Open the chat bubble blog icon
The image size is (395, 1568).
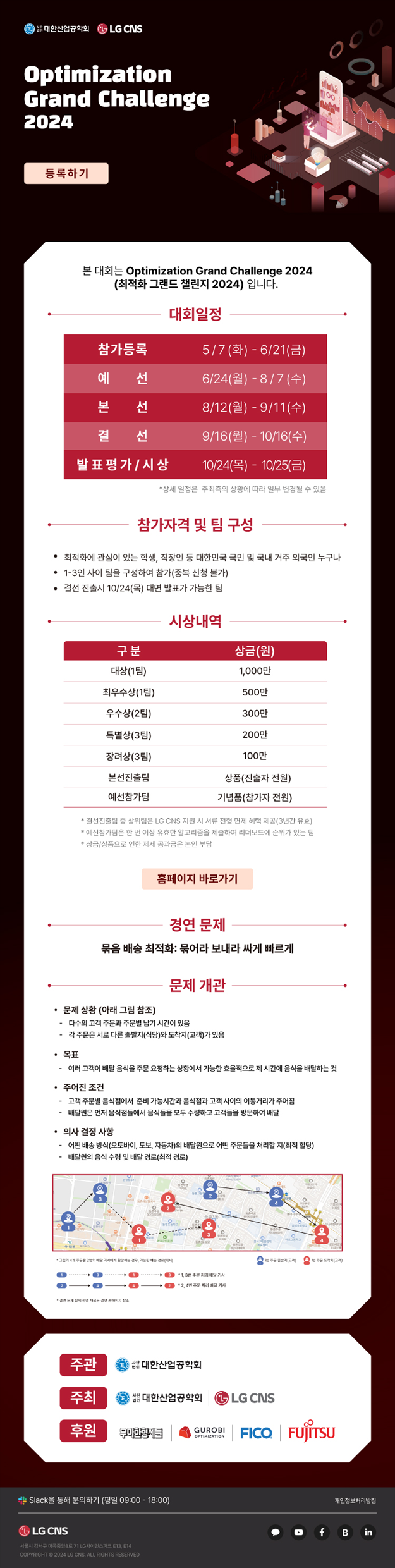pyautogui.click(x=276, y=1532)
